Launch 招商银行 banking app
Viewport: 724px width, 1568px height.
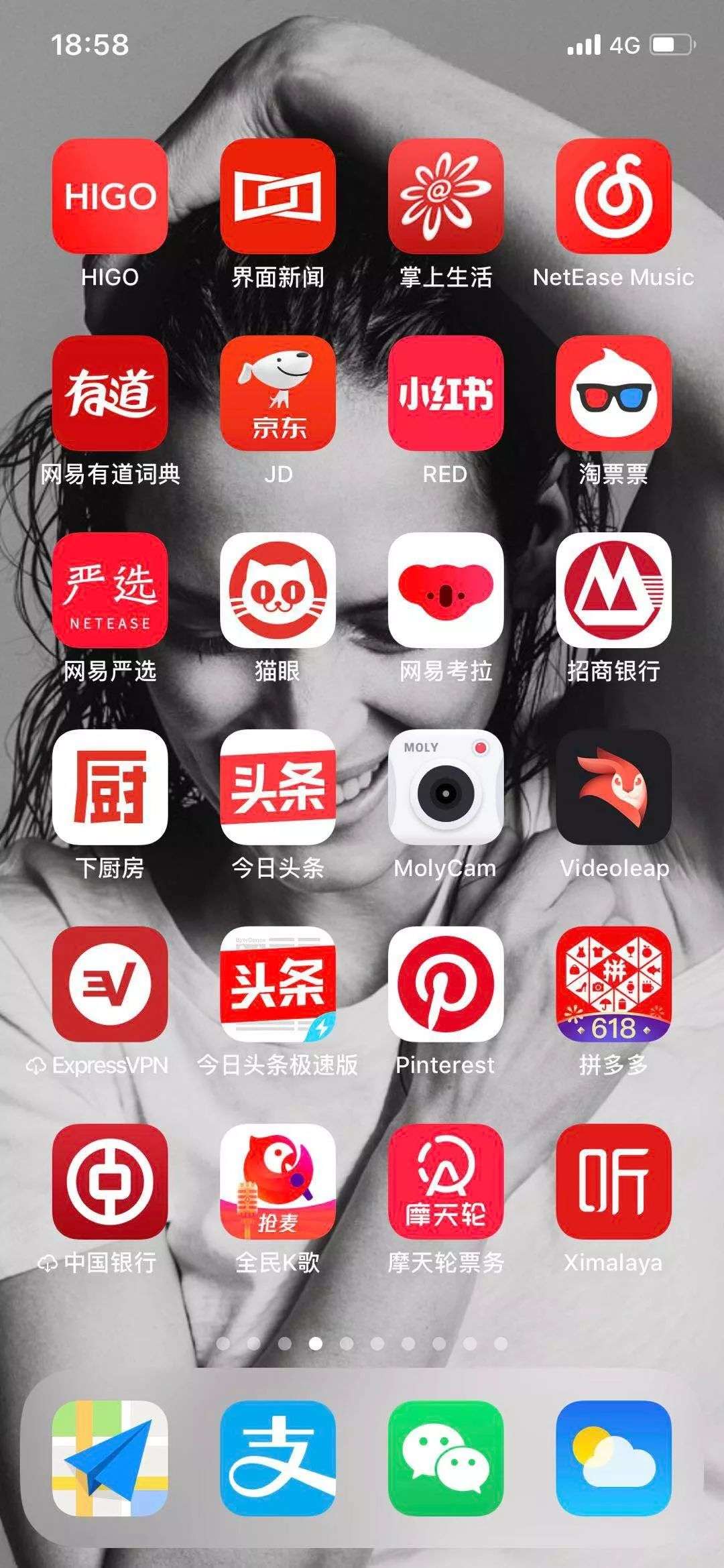coord(613,590)
